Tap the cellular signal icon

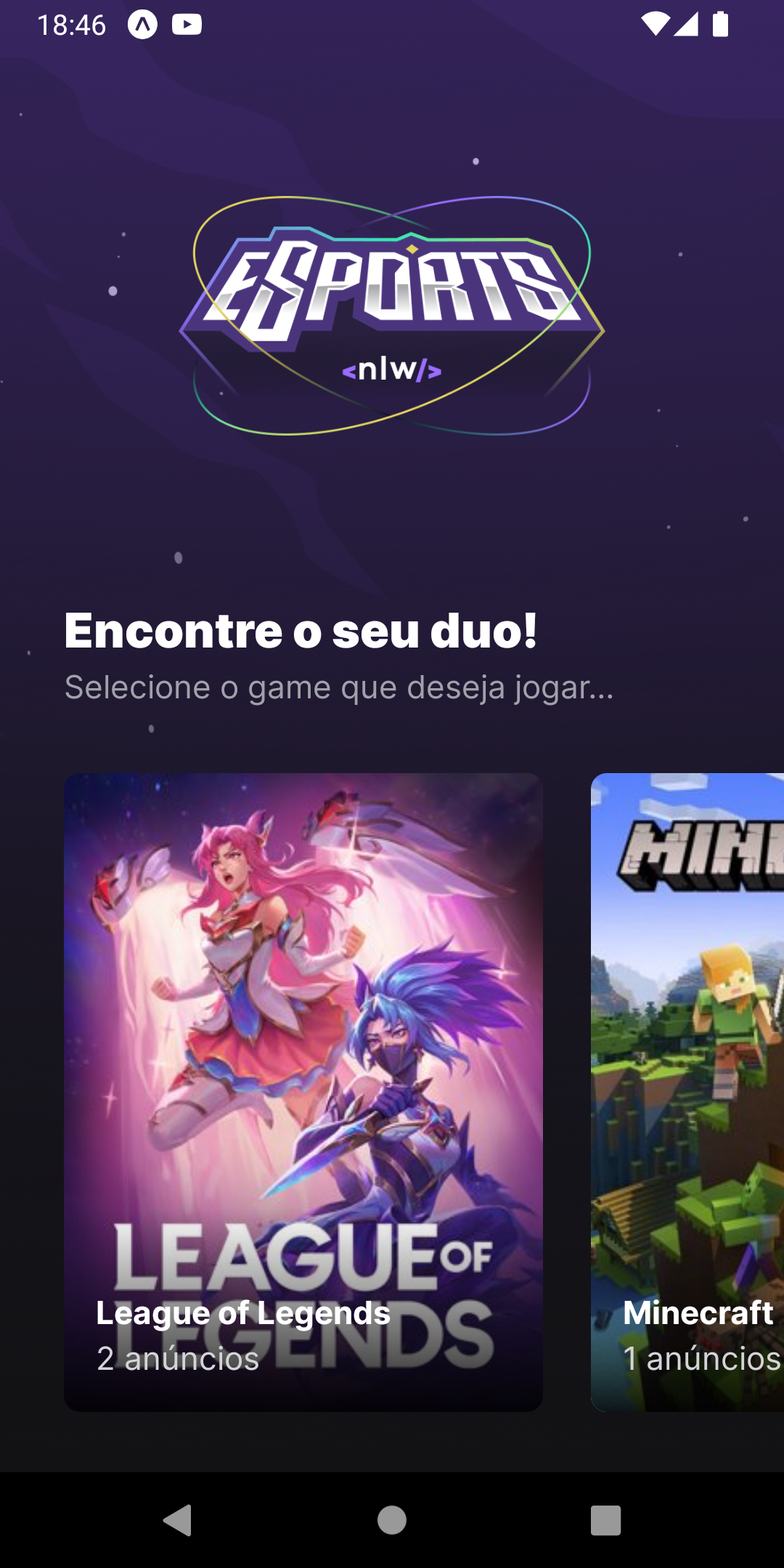(x=689, y=25)
